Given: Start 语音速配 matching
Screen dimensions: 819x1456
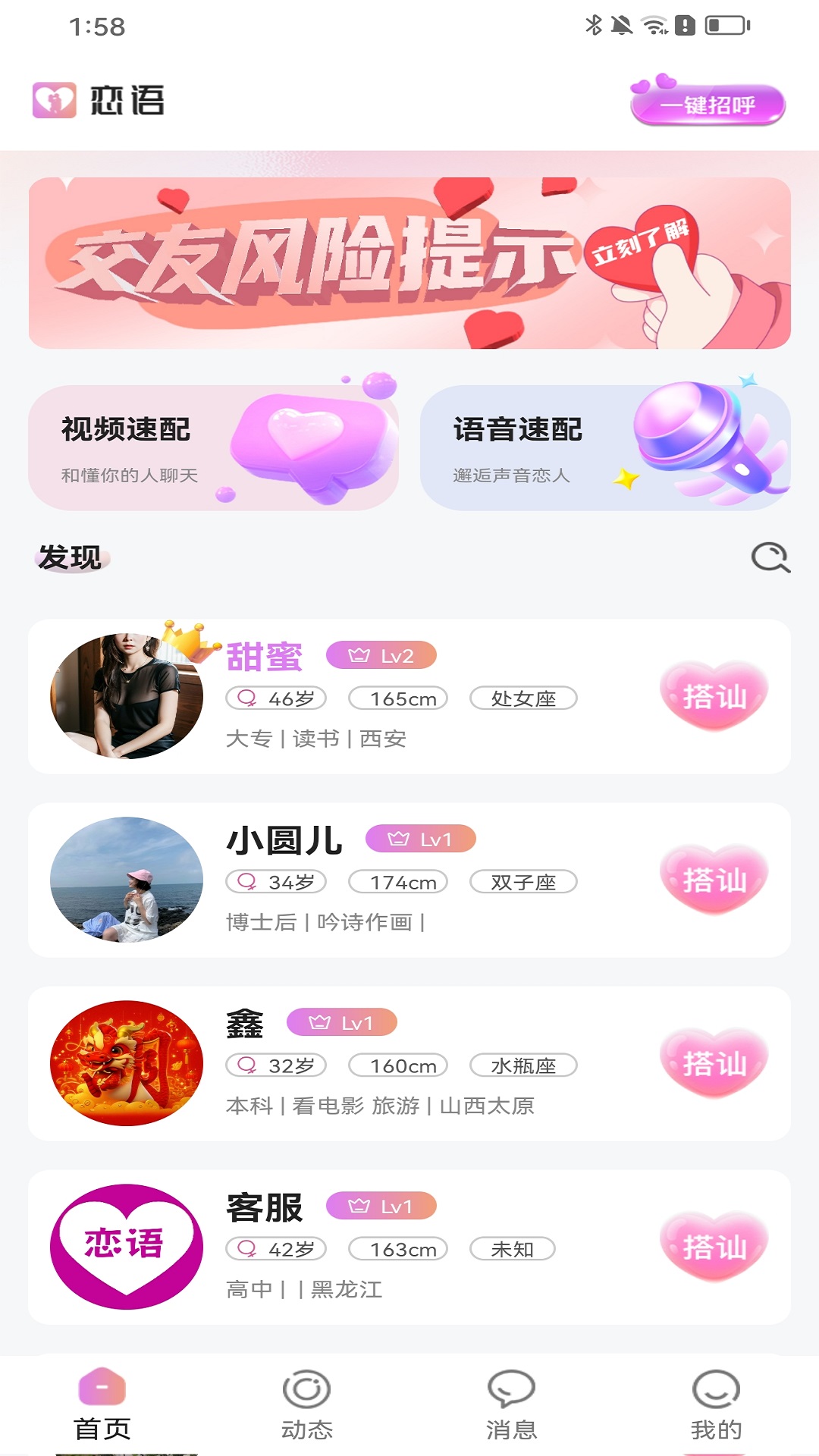Looking at the screenshot, I should [x=605, y=447].
